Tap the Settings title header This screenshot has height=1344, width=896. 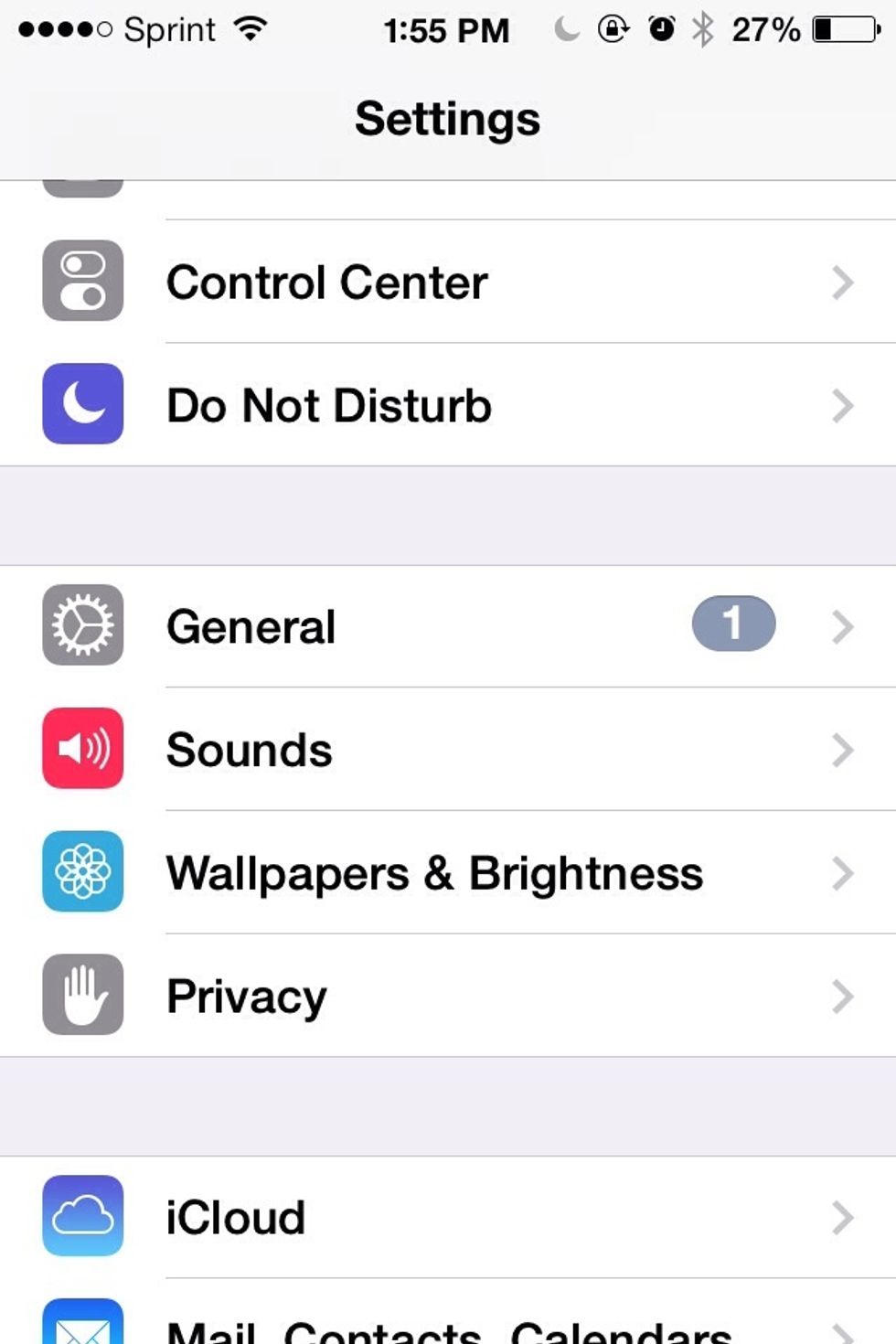coord(448,117)
